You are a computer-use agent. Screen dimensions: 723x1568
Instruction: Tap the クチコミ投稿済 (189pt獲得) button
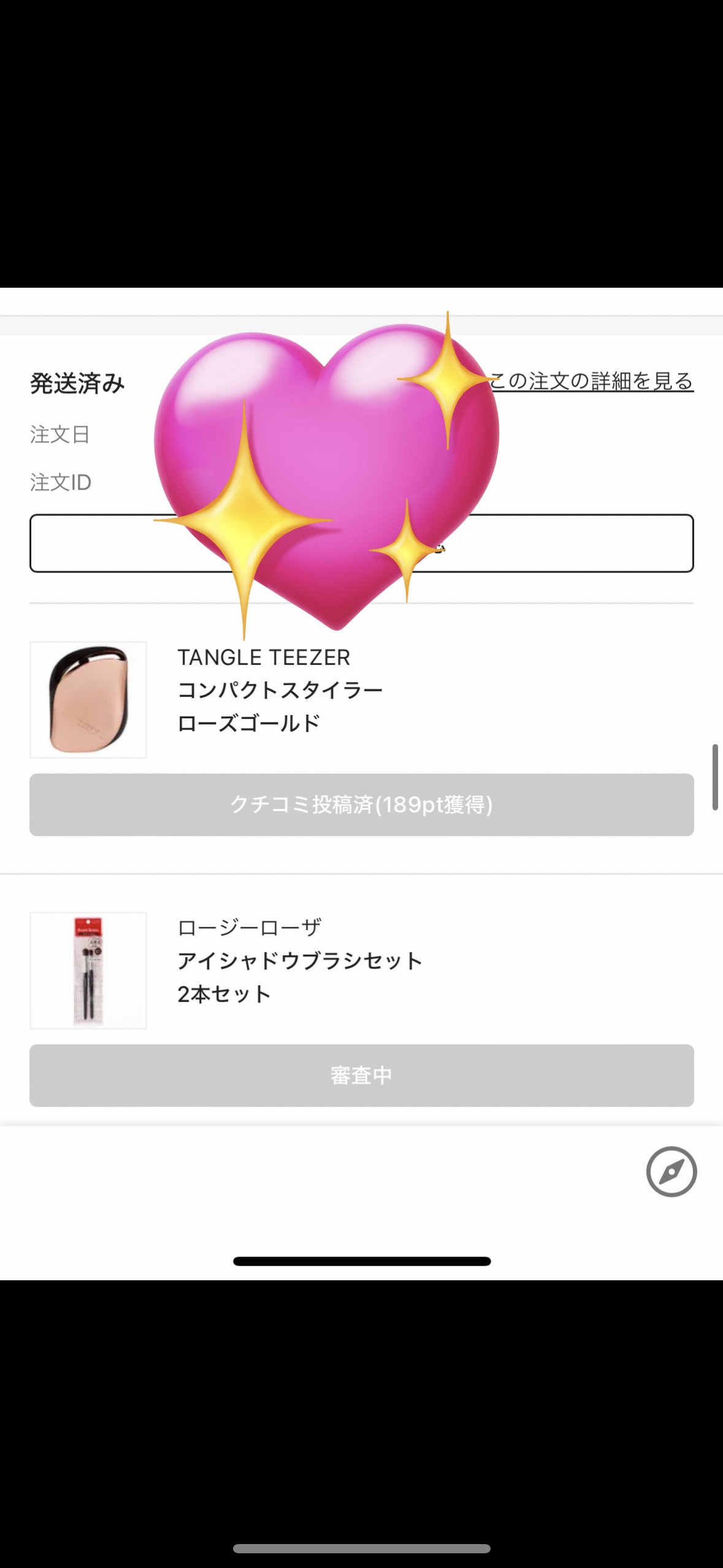coord(361,804)
